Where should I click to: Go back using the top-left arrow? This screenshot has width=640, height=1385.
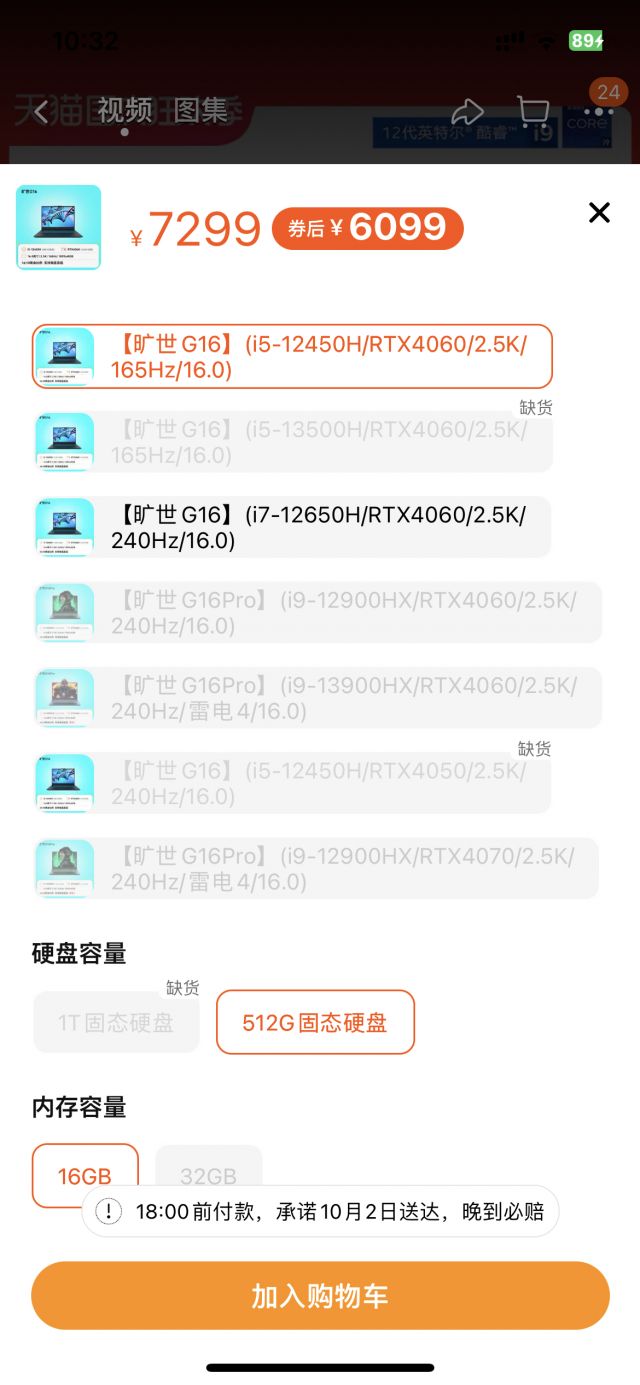pos(41,111)
